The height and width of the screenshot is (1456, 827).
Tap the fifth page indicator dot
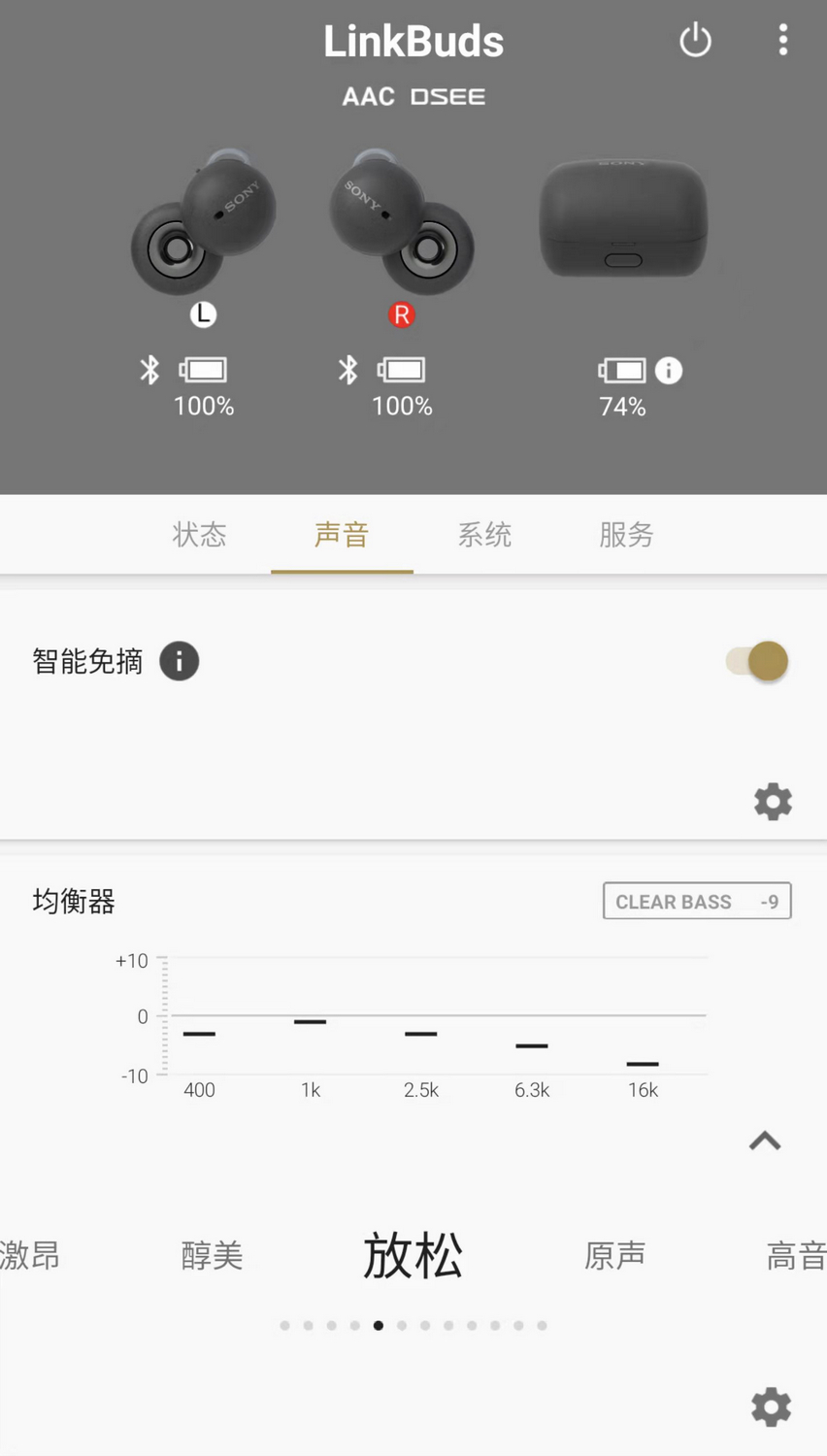click(x=379, y=1325)
